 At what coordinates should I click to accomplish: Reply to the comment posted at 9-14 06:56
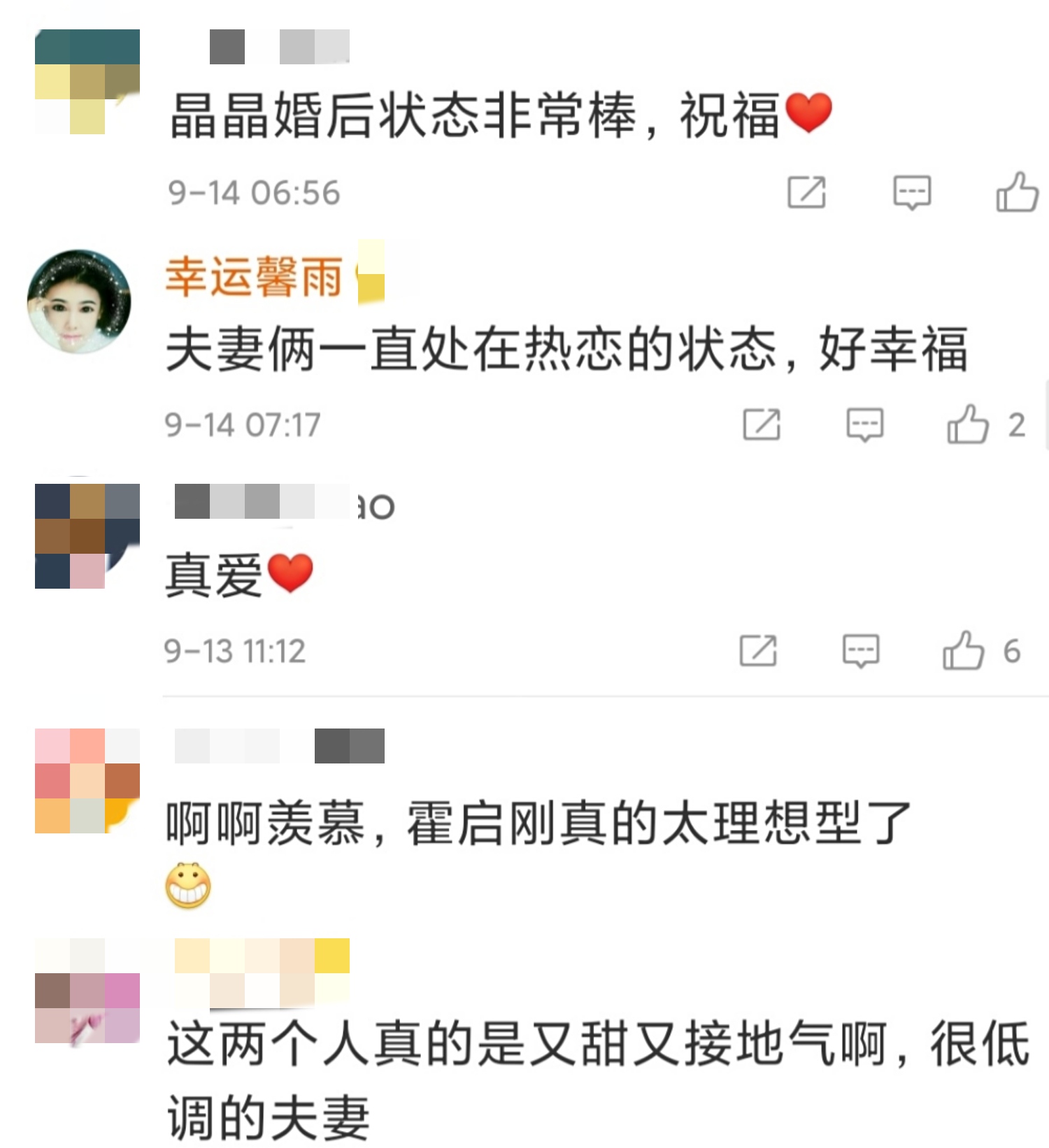[x=912, y=192]
